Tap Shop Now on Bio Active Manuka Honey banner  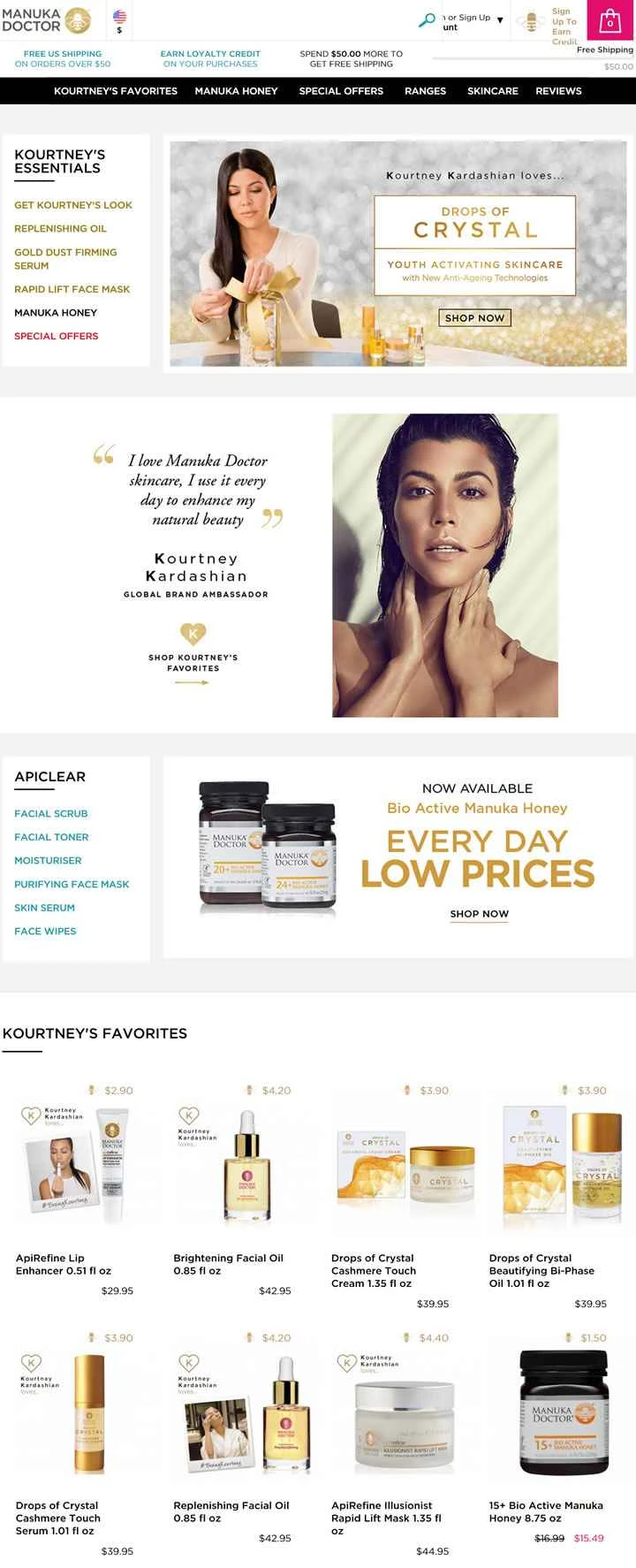(x=479, y=914)
